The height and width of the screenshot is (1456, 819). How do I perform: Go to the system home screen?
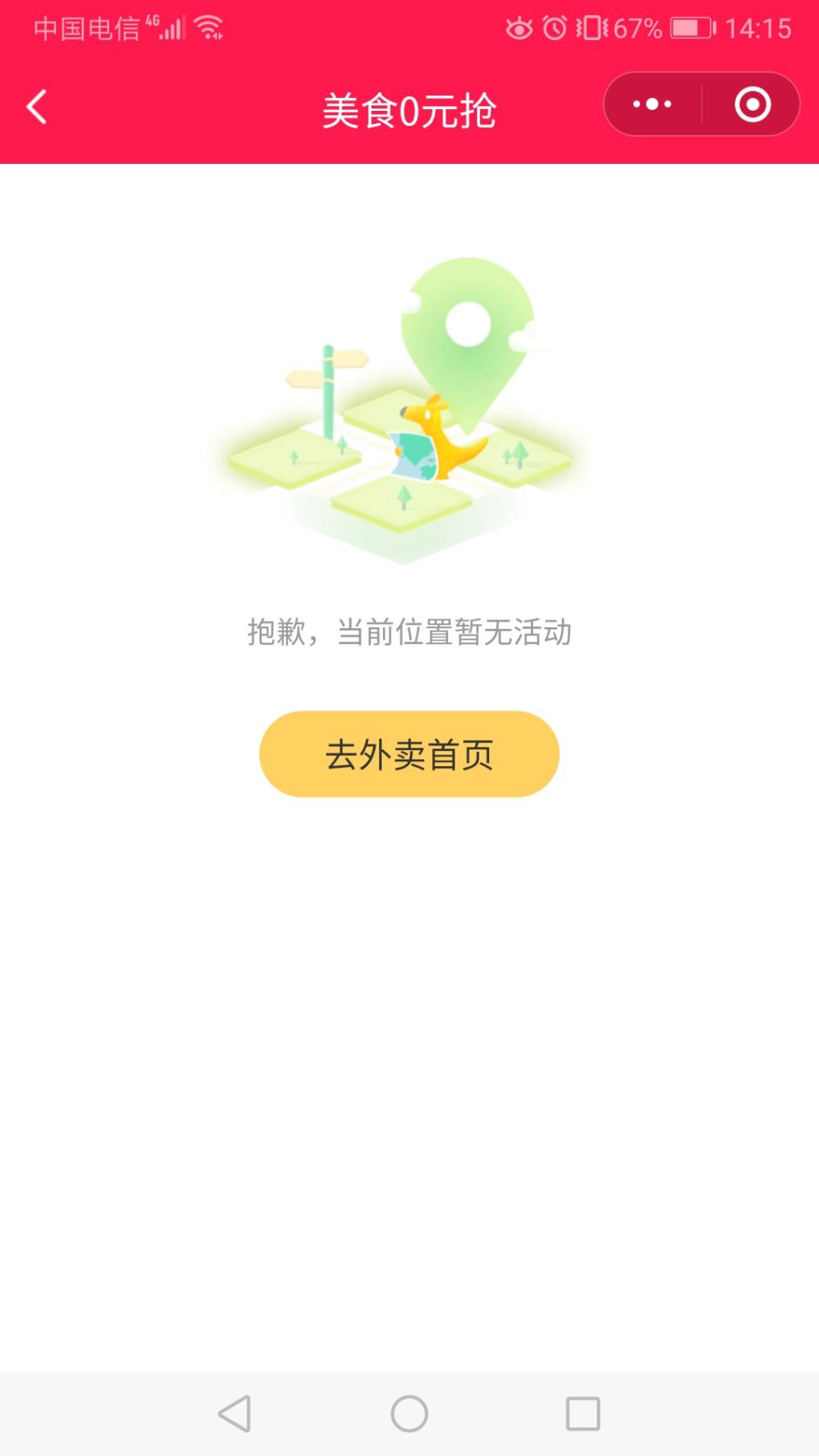409,1413
